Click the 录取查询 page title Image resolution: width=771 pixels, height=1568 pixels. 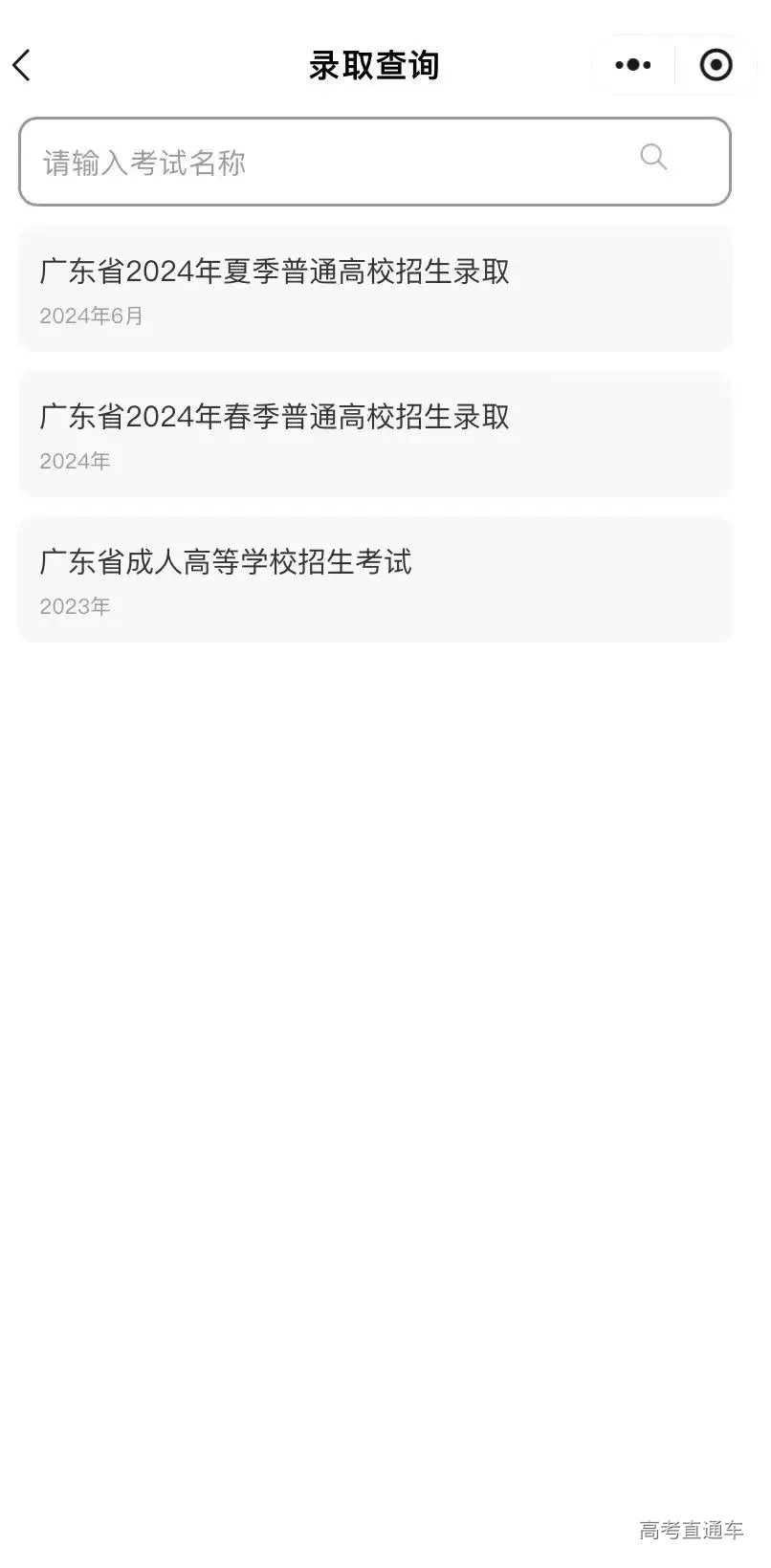click(373, 65)
